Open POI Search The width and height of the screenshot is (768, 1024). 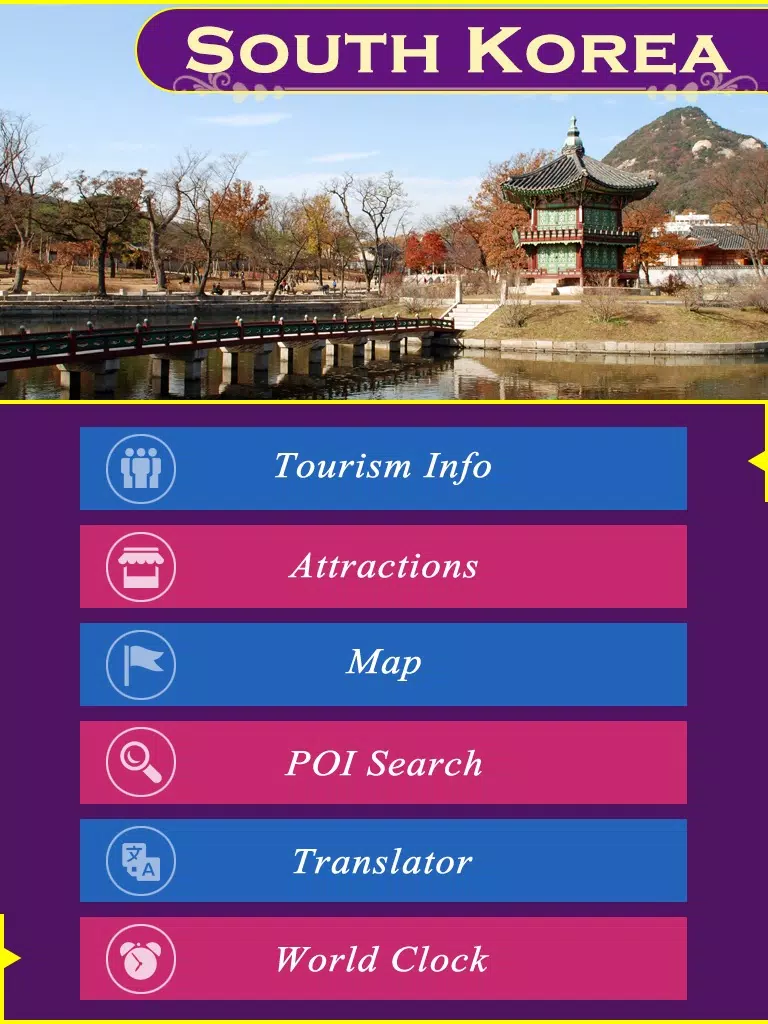pyautogui.click(x=383, y=762)
